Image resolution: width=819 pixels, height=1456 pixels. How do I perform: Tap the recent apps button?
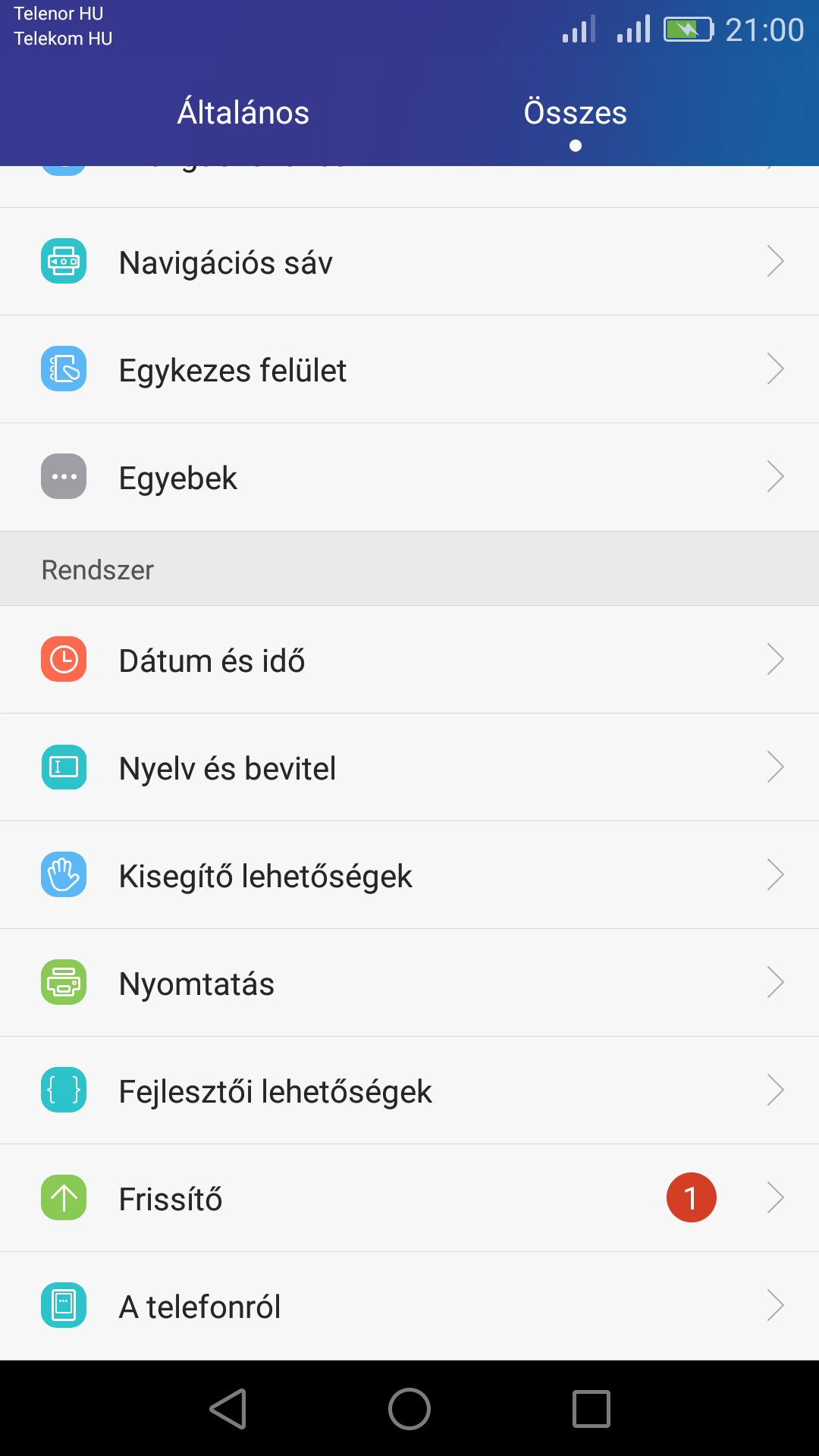point(591,1409)
